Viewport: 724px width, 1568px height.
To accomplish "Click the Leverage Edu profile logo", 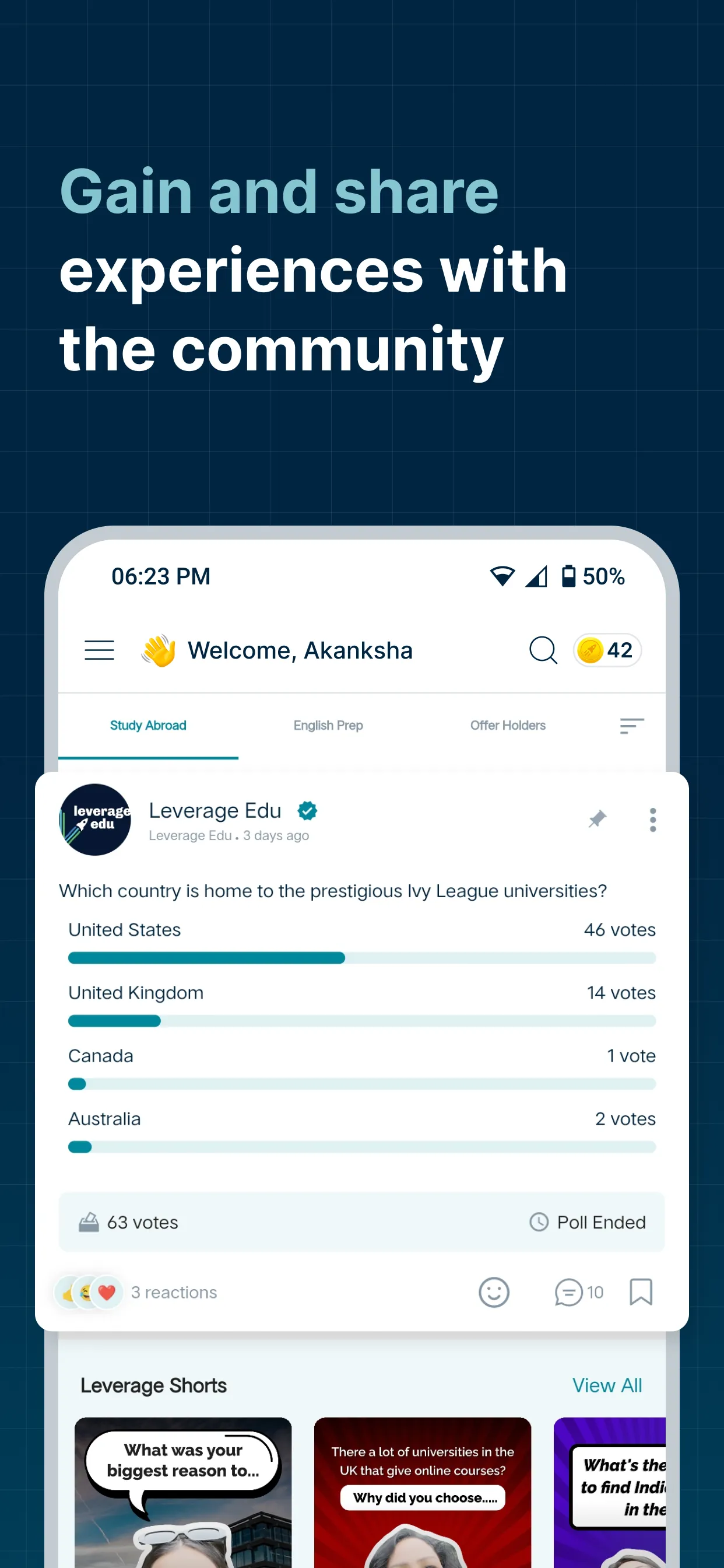I will click(95, 820).
